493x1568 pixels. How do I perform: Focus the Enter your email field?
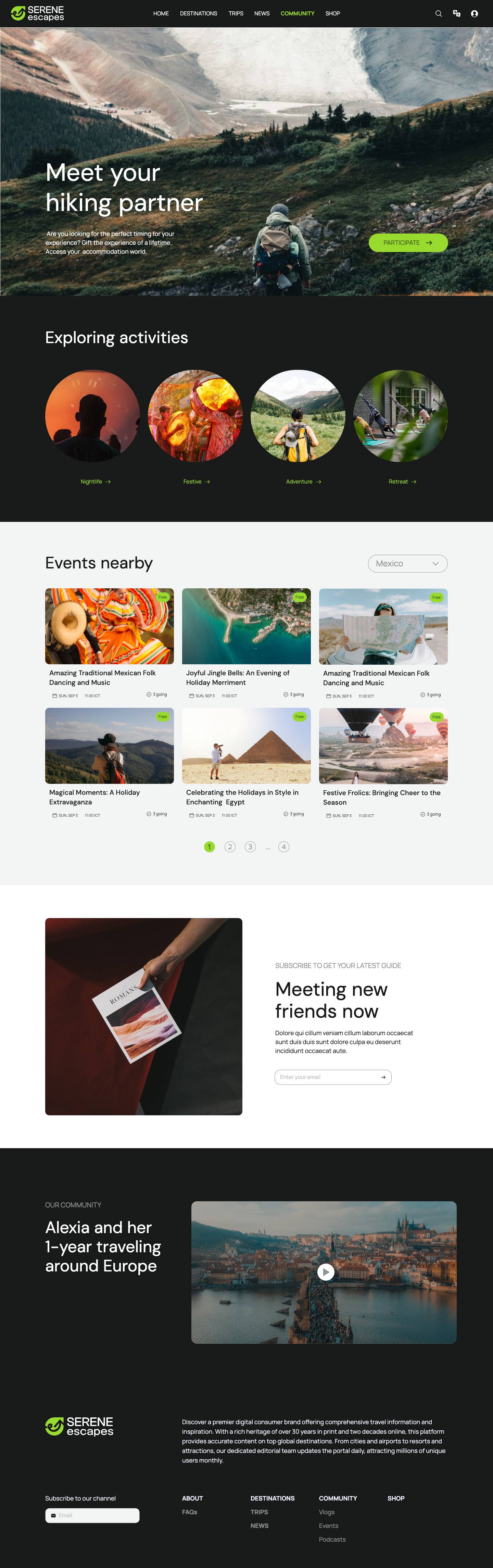[326, 1077]
